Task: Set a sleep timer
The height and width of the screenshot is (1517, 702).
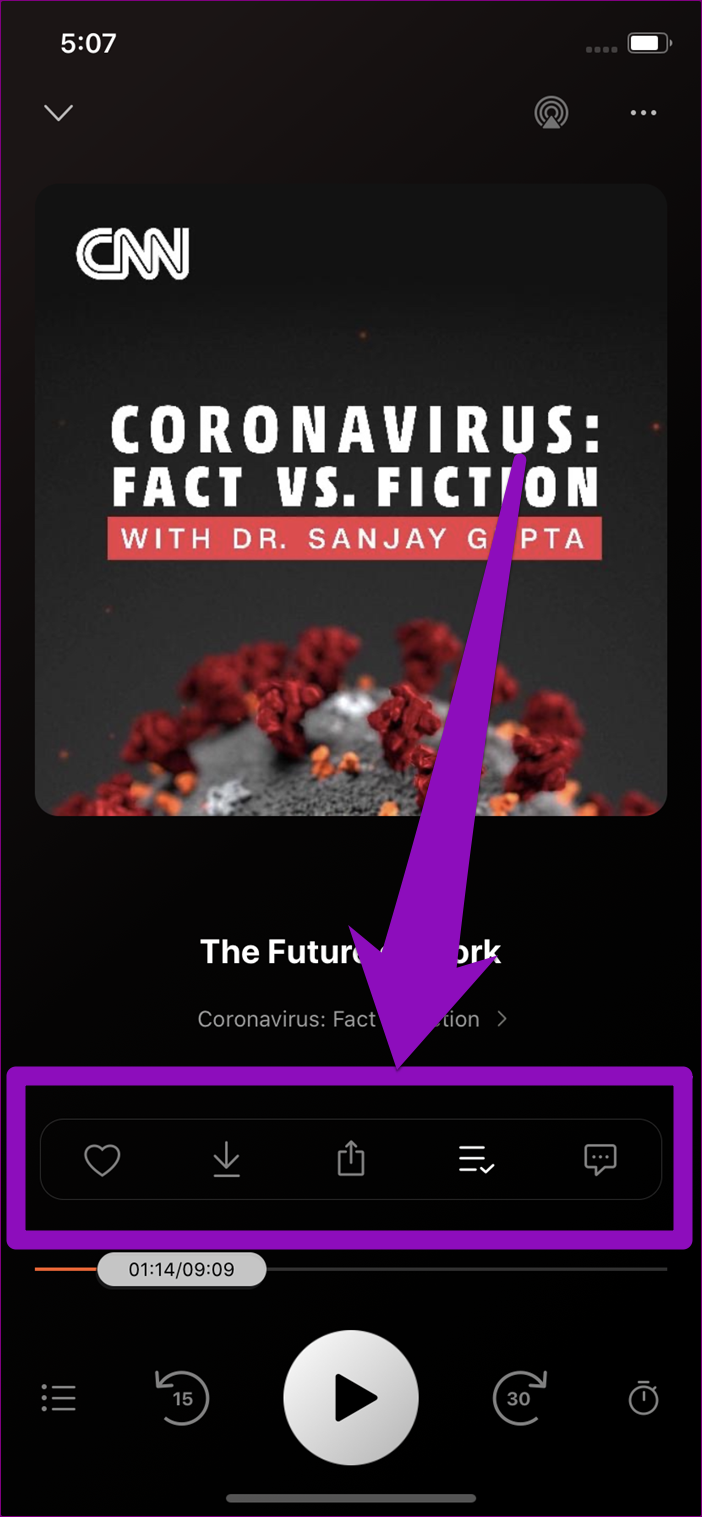Action: point(643,1397)
